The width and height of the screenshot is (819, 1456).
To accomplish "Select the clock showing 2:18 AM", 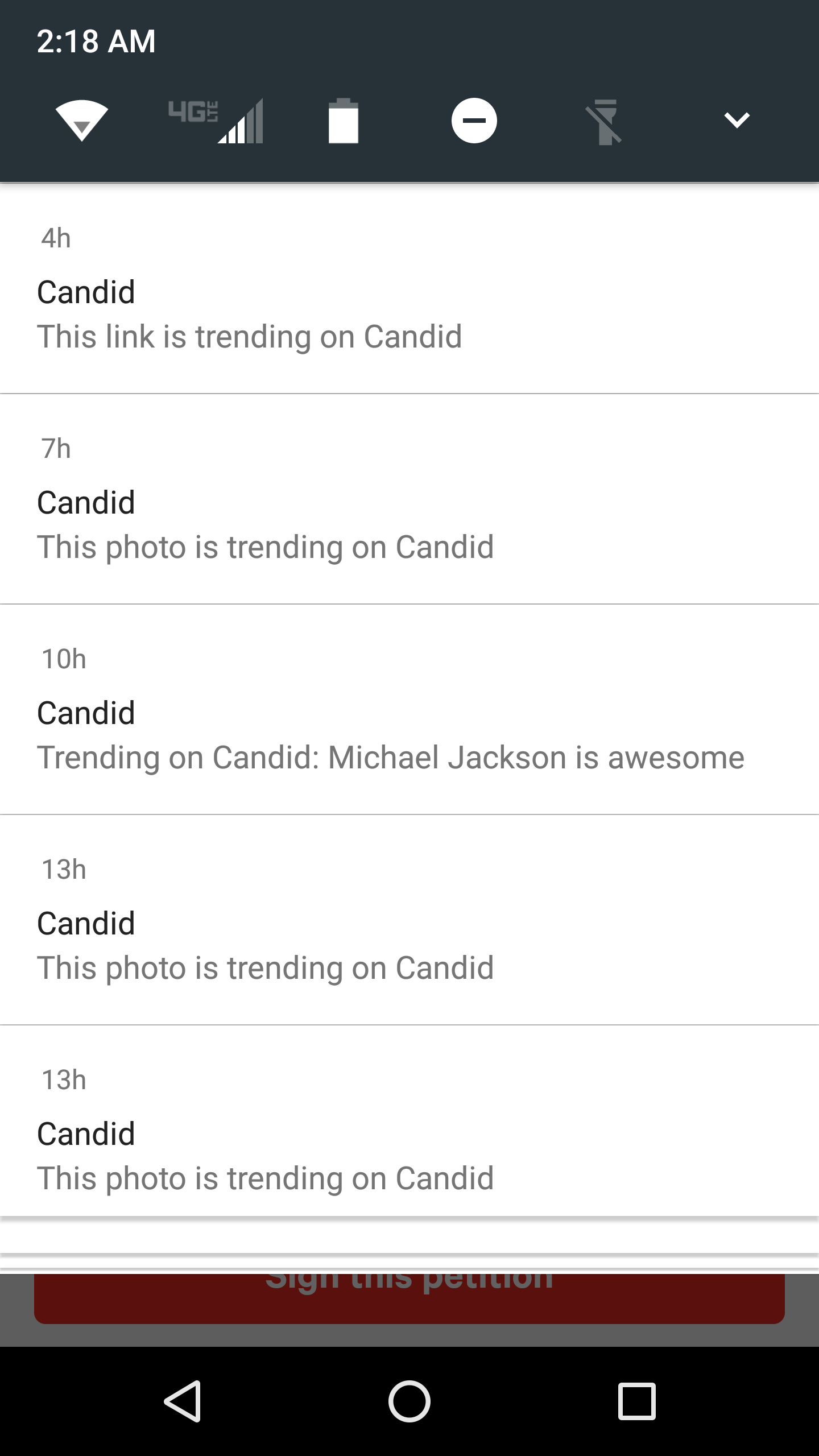I will click(94, 42).
